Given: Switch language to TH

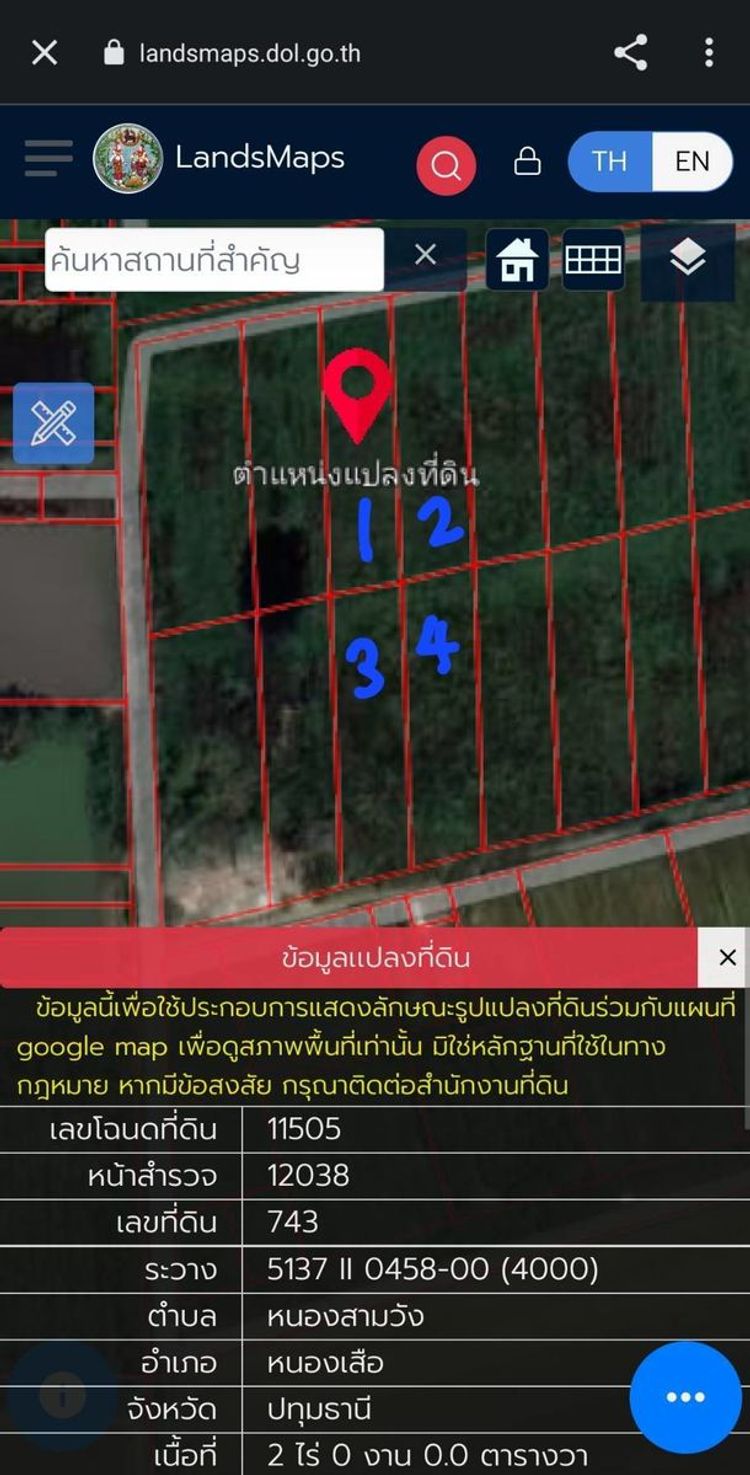Looking at the screenshot, I should click(x=609, y=162).
